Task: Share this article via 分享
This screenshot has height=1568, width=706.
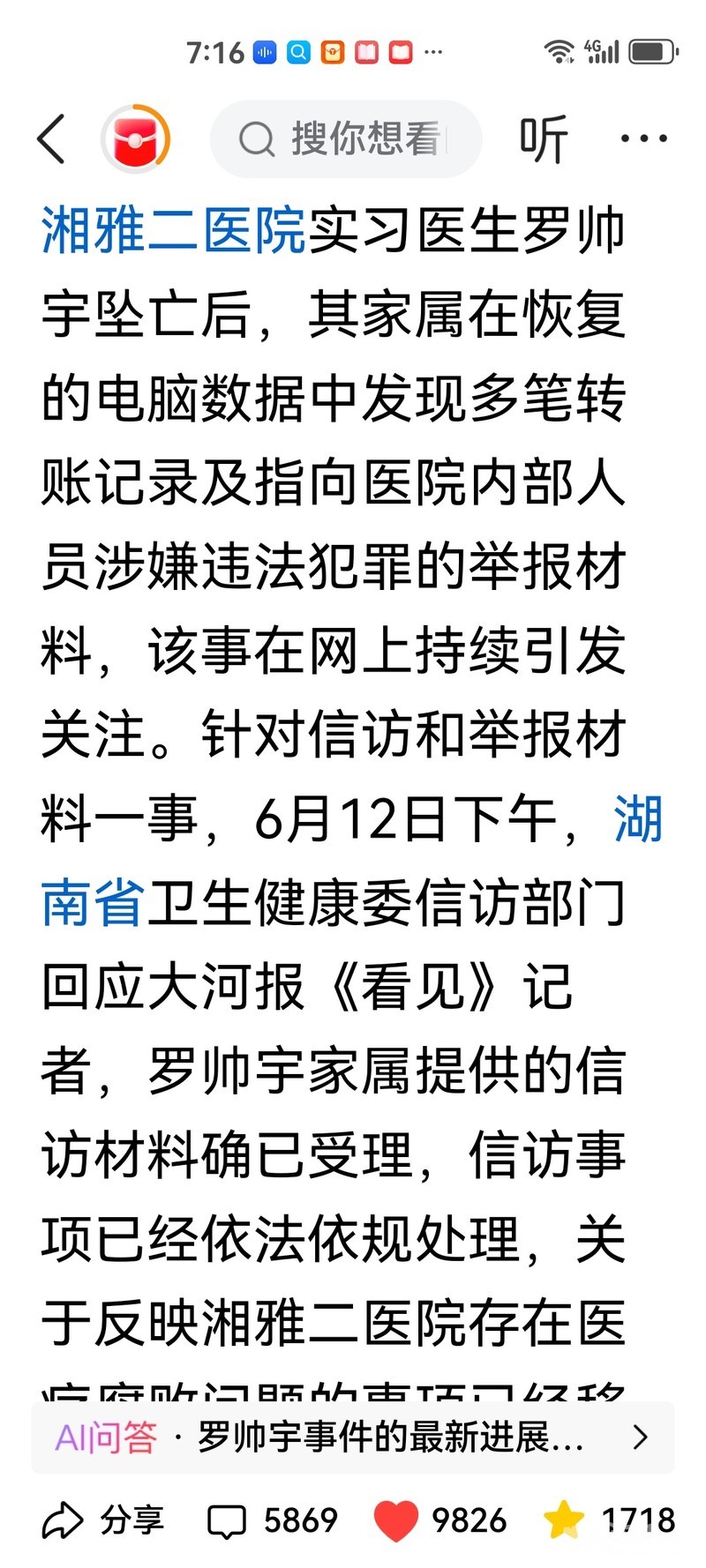Action: pyautogui.click(x=103, y=1519)
